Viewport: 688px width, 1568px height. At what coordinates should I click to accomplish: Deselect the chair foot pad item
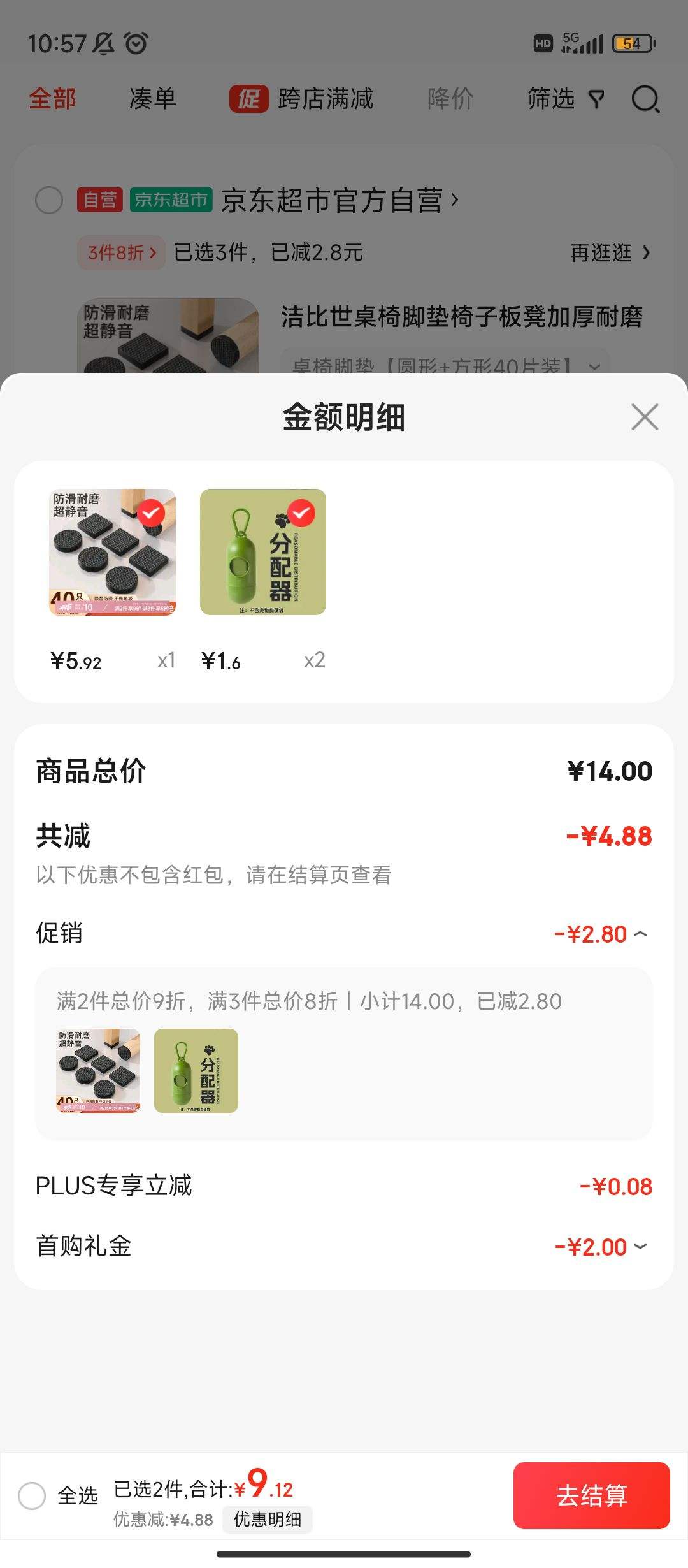pyautogui.click(x=151, y=513)
